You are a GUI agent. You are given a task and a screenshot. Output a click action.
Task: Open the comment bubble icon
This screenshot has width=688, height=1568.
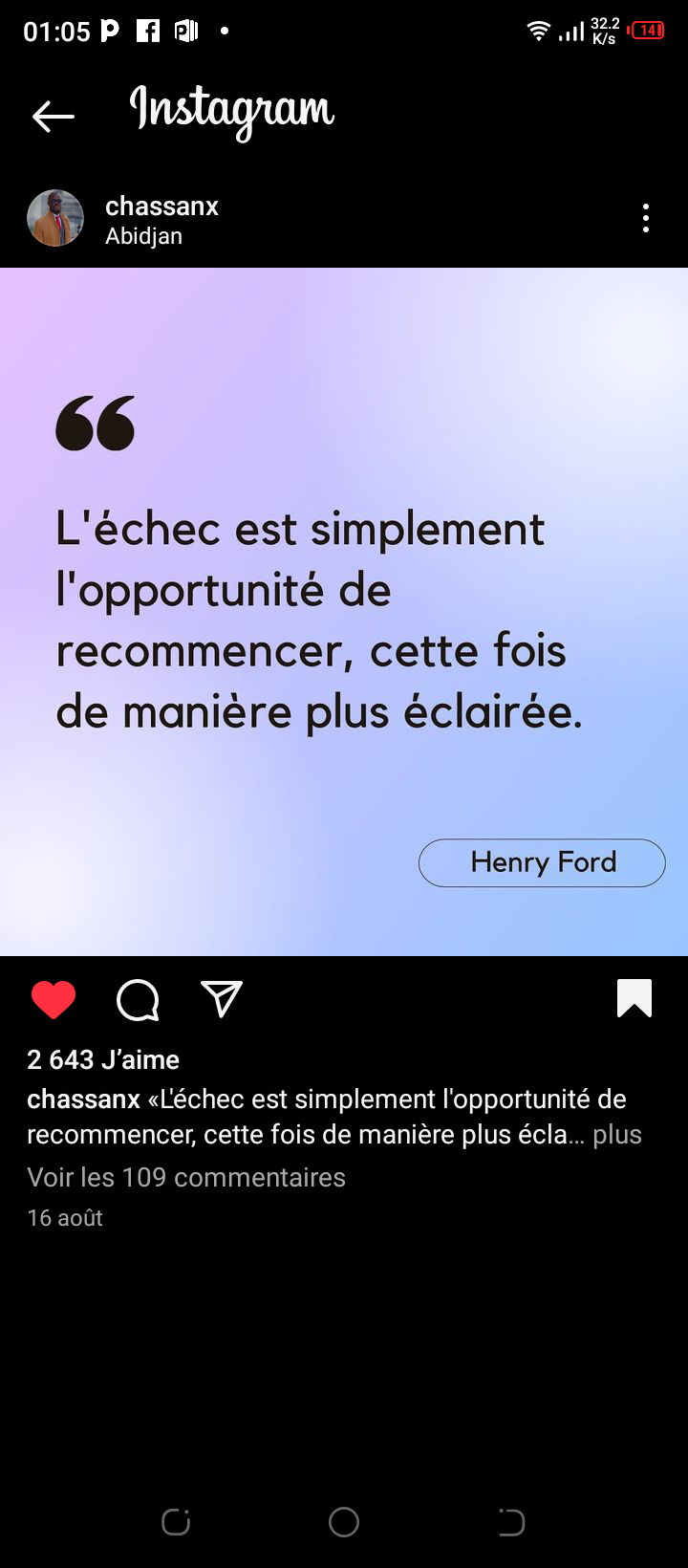(138, 999)
